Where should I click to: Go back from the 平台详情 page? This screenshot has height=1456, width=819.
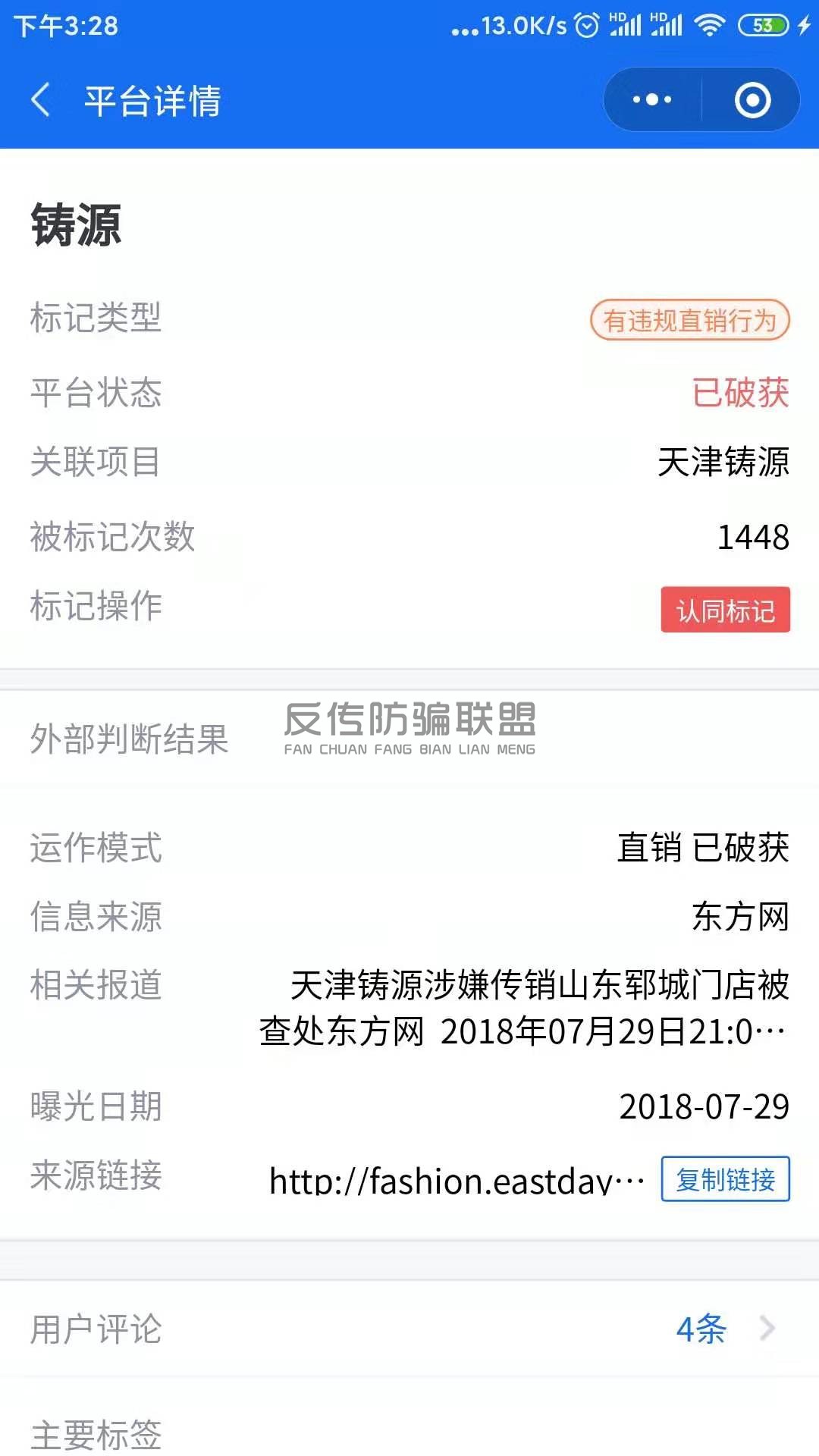41,100
